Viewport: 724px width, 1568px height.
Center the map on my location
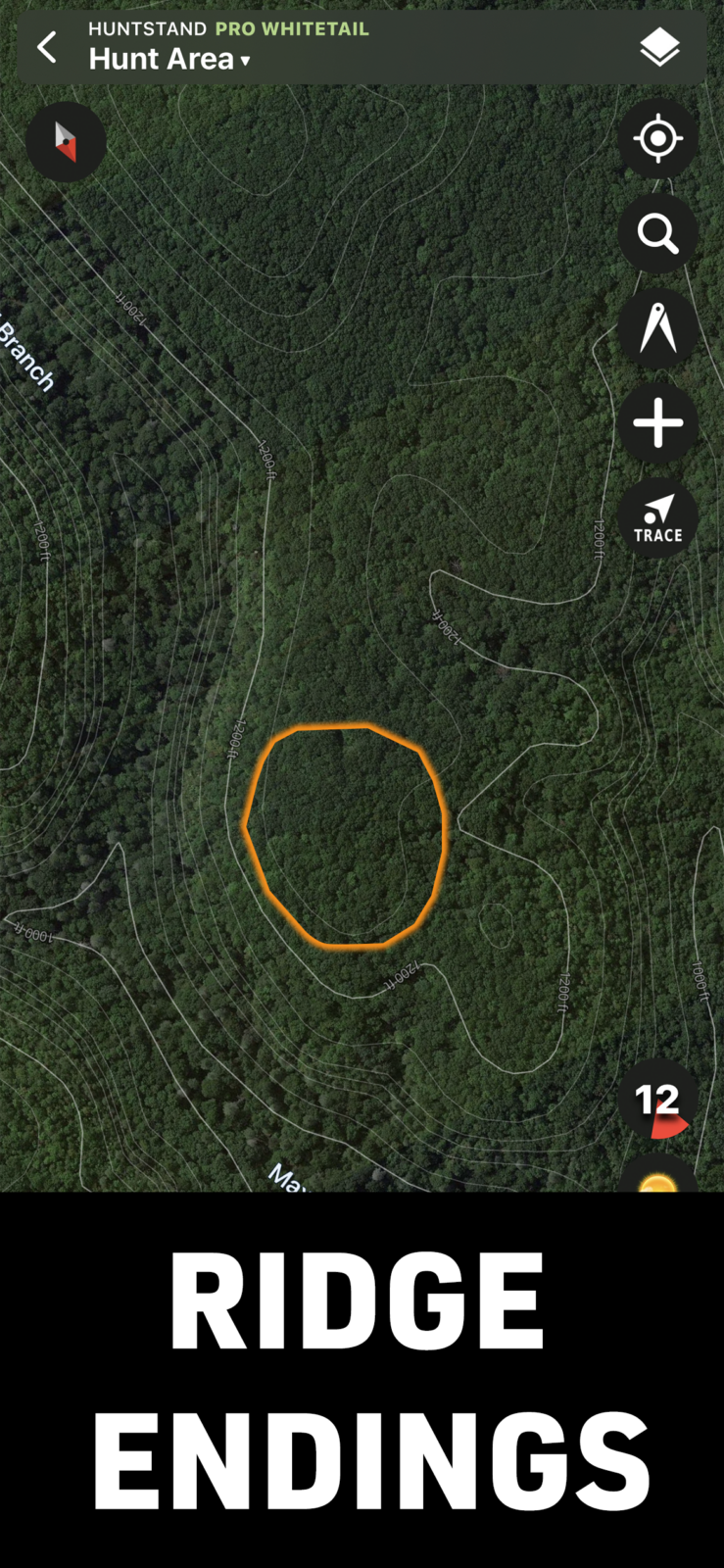(657, 138)
